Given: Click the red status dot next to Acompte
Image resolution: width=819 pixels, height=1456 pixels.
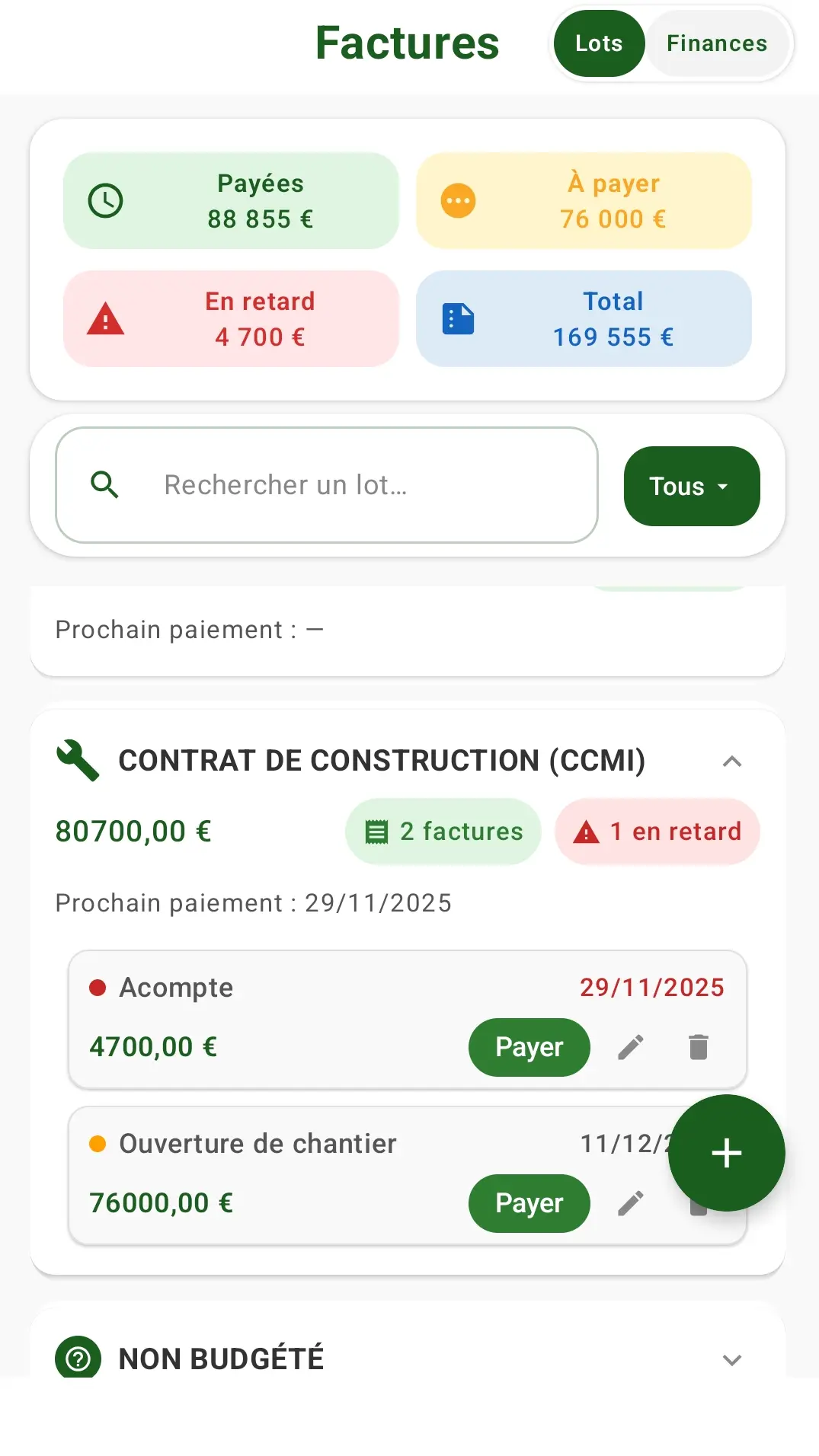Looking at the screenshot, I should point(98,987).
